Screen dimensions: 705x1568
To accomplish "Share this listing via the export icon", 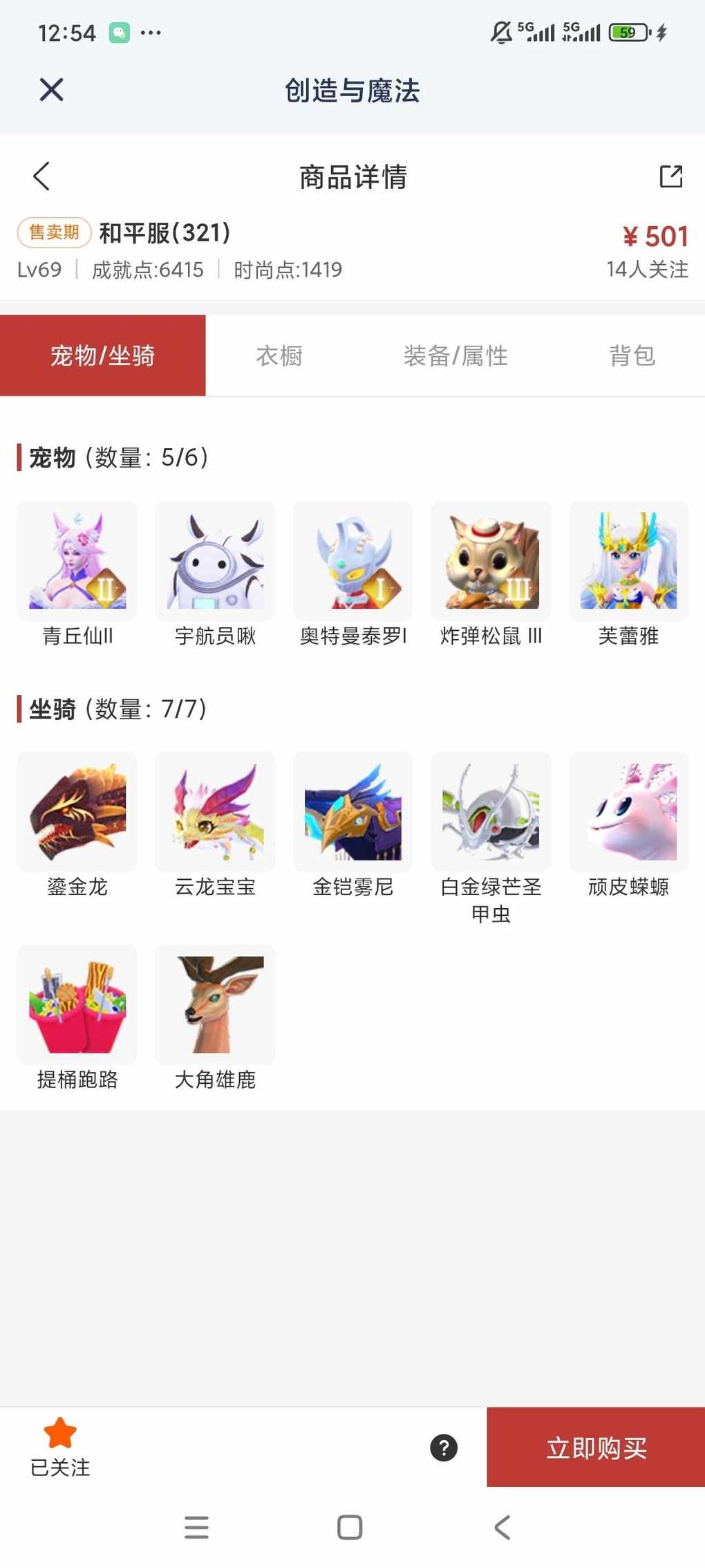I will [x=670, y=176].
